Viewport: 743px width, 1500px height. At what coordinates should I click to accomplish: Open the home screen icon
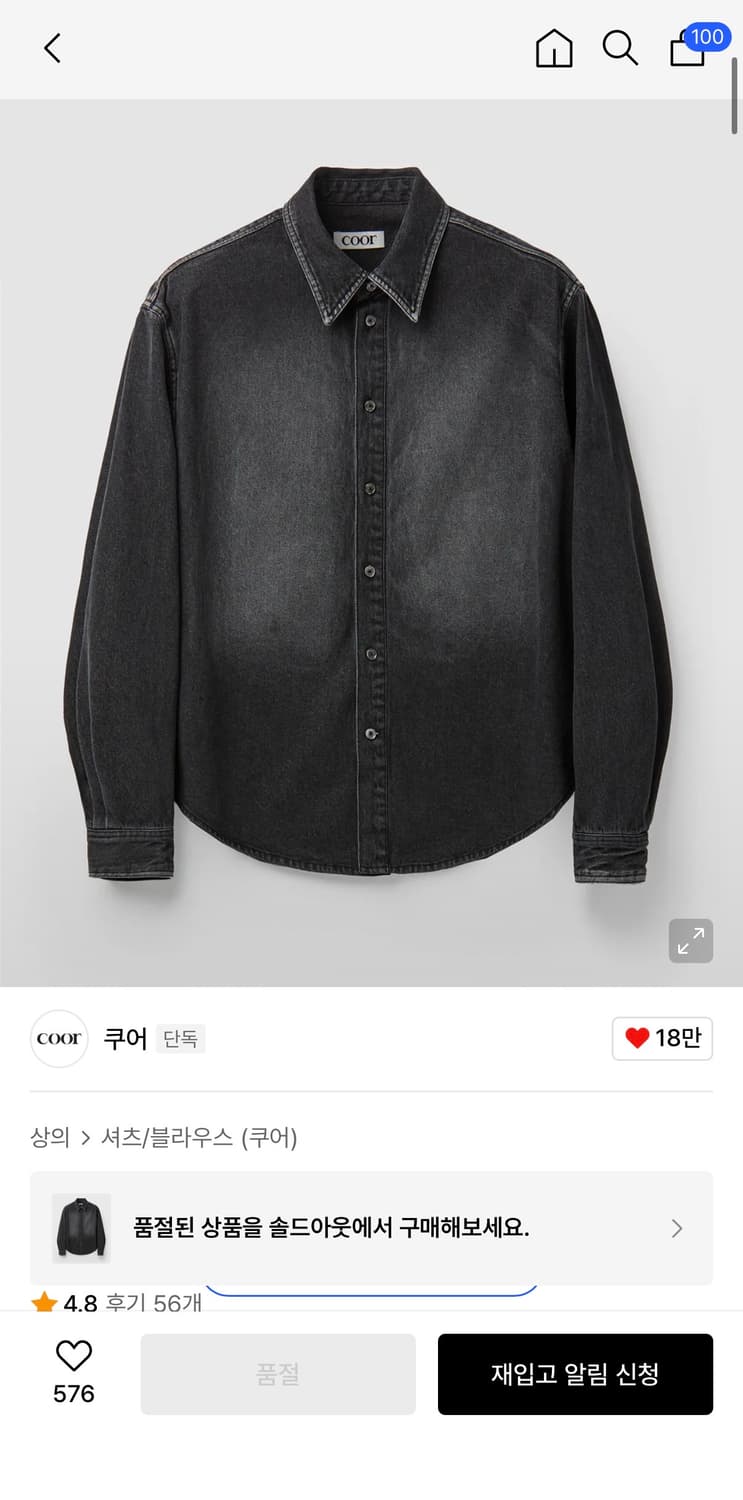pyautogui.click(x=554, y=48)
